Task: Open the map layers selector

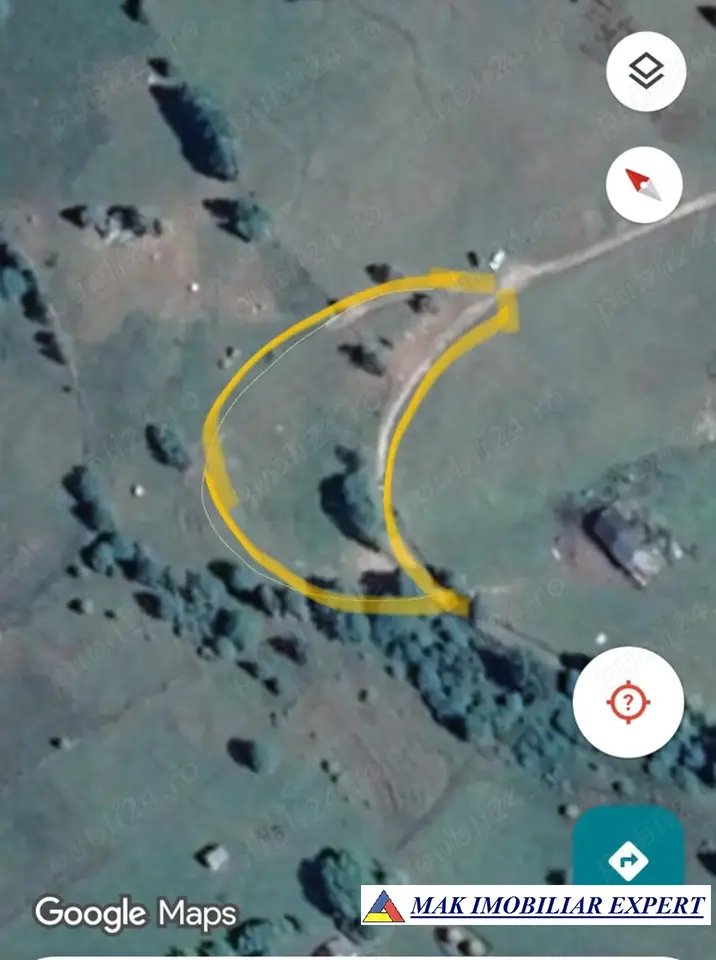Action: pos(645,71)
